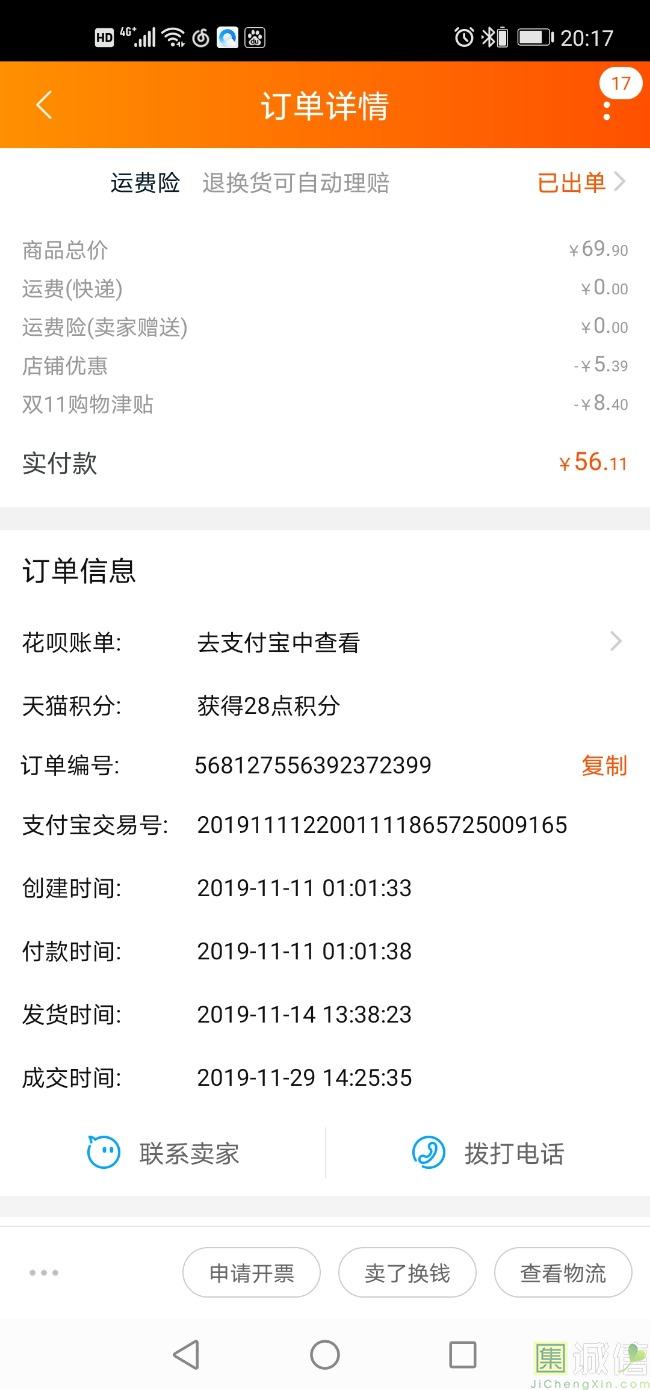Tap 查看物流 to view logistics

[x=563, y=1273]
